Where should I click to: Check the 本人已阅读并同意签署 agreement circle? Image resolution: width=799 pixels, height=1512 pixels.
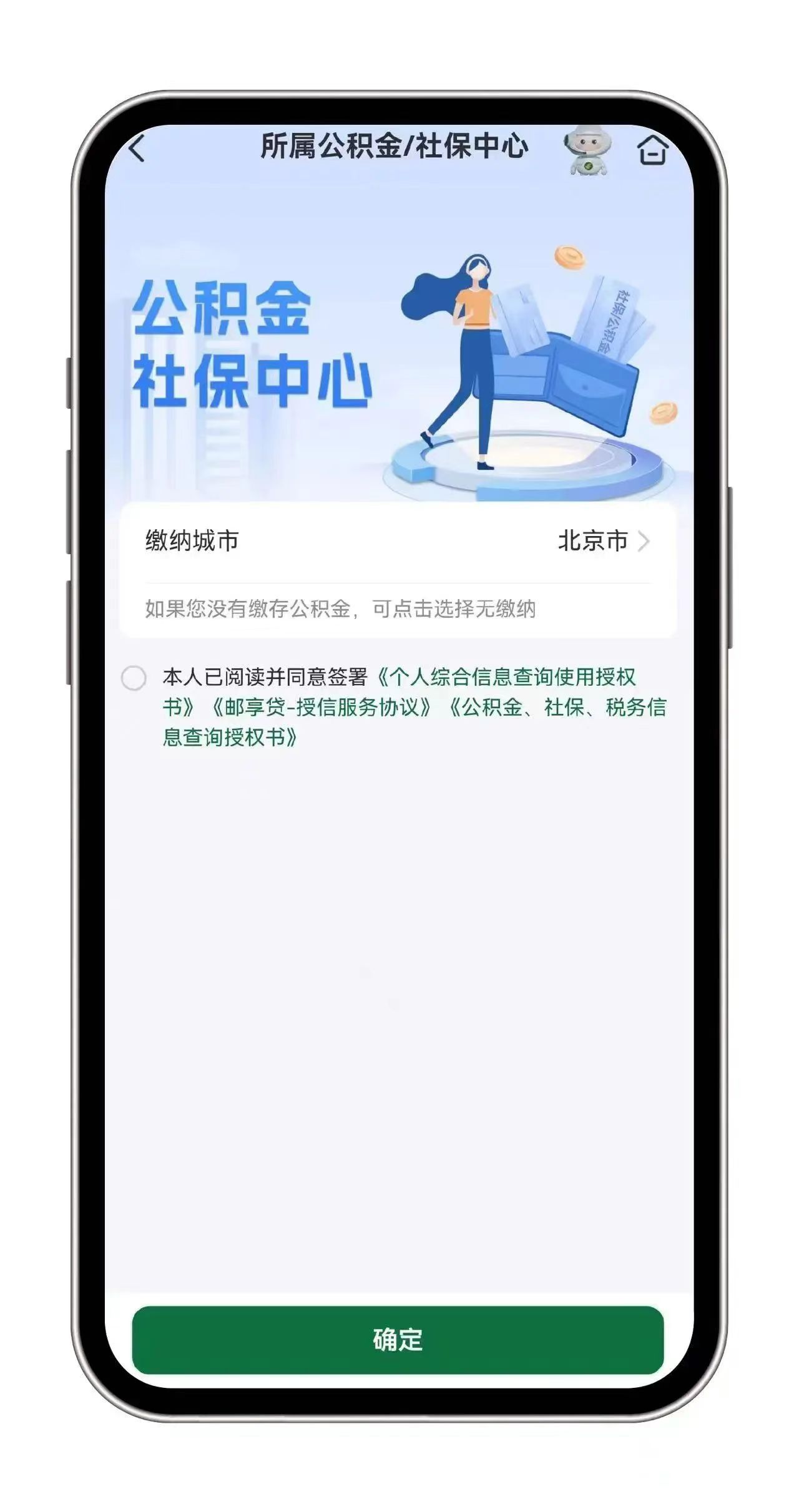coord(134,678)
